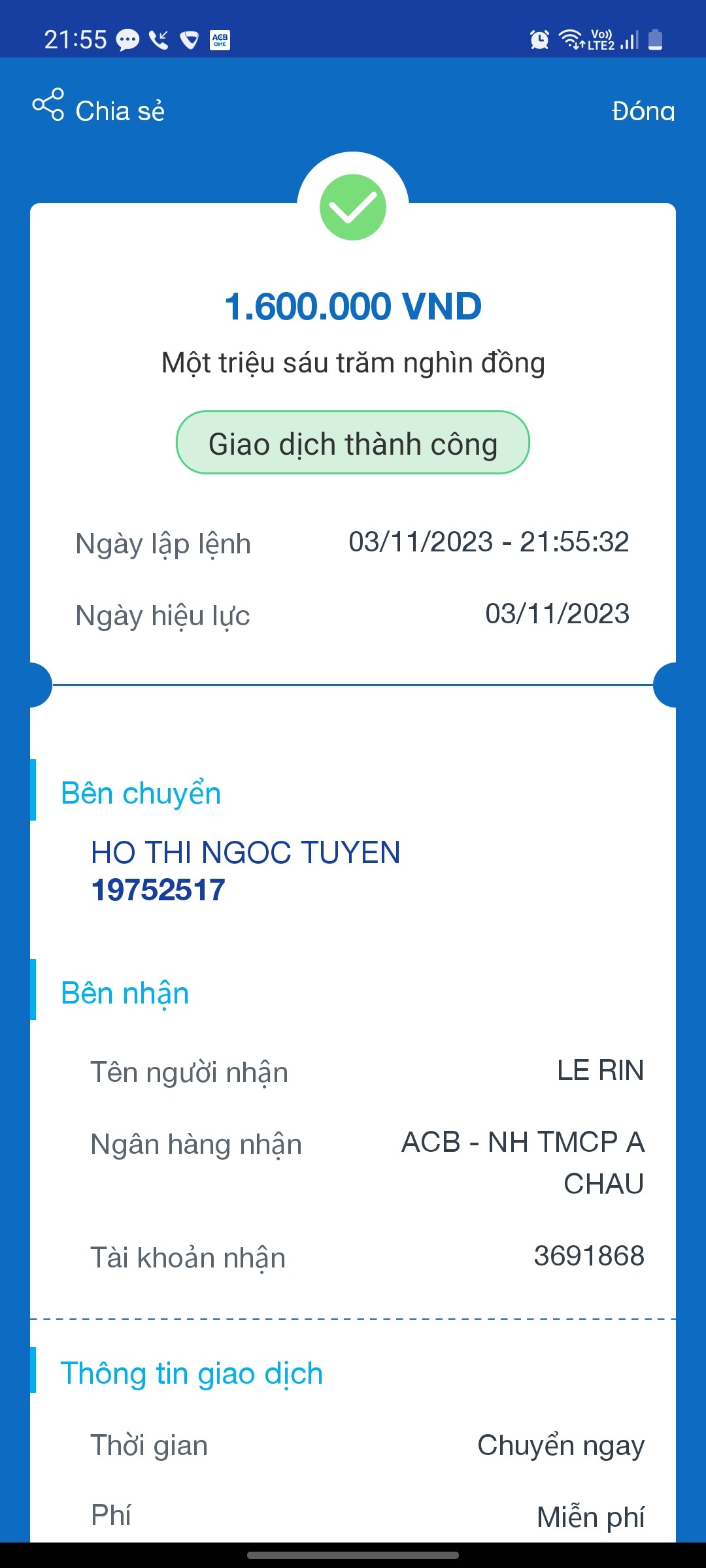This screenshot has width=706, height=1568.
Task: Close the receipt with Đóng
Action: click(643, 111)
